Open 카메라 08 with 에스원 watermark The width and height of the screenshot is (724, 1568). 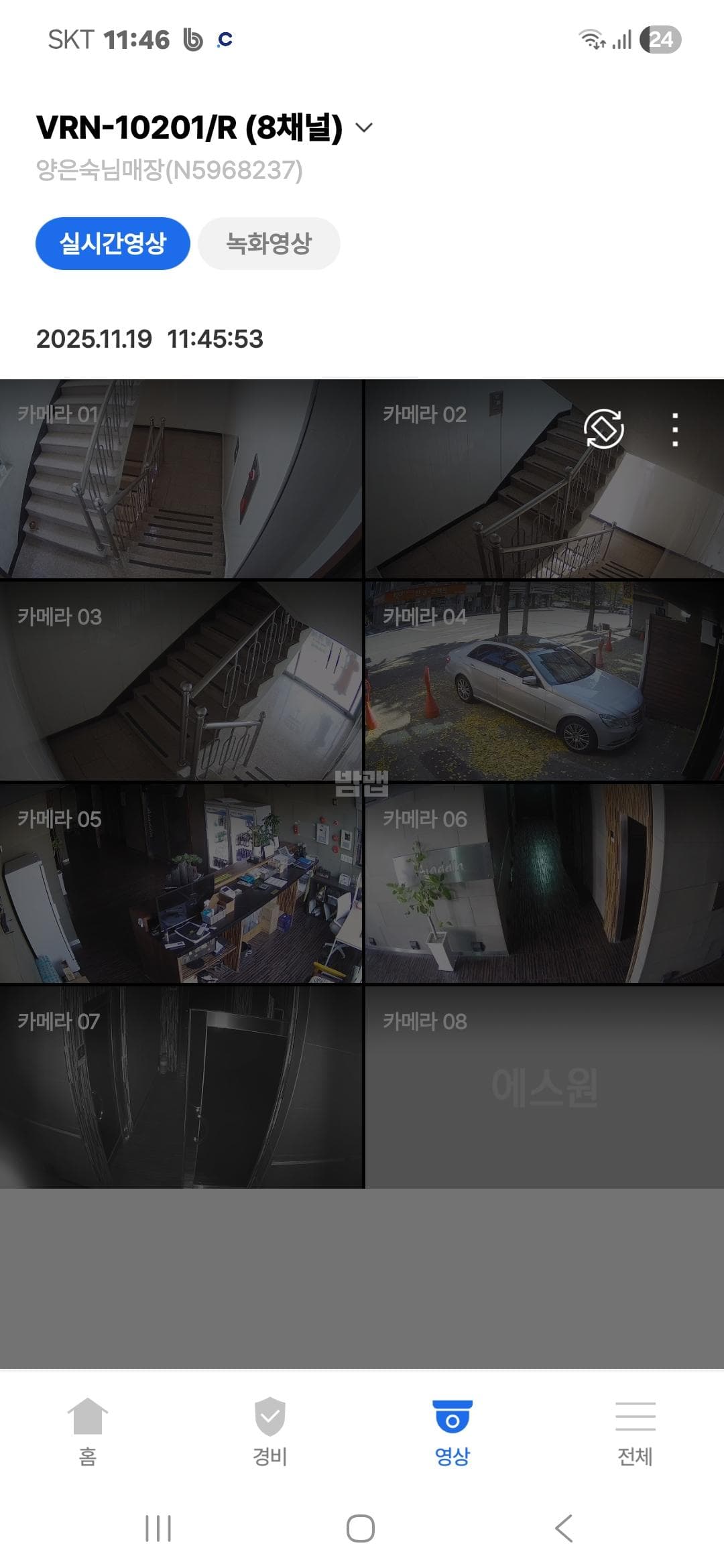point(543,1086)
